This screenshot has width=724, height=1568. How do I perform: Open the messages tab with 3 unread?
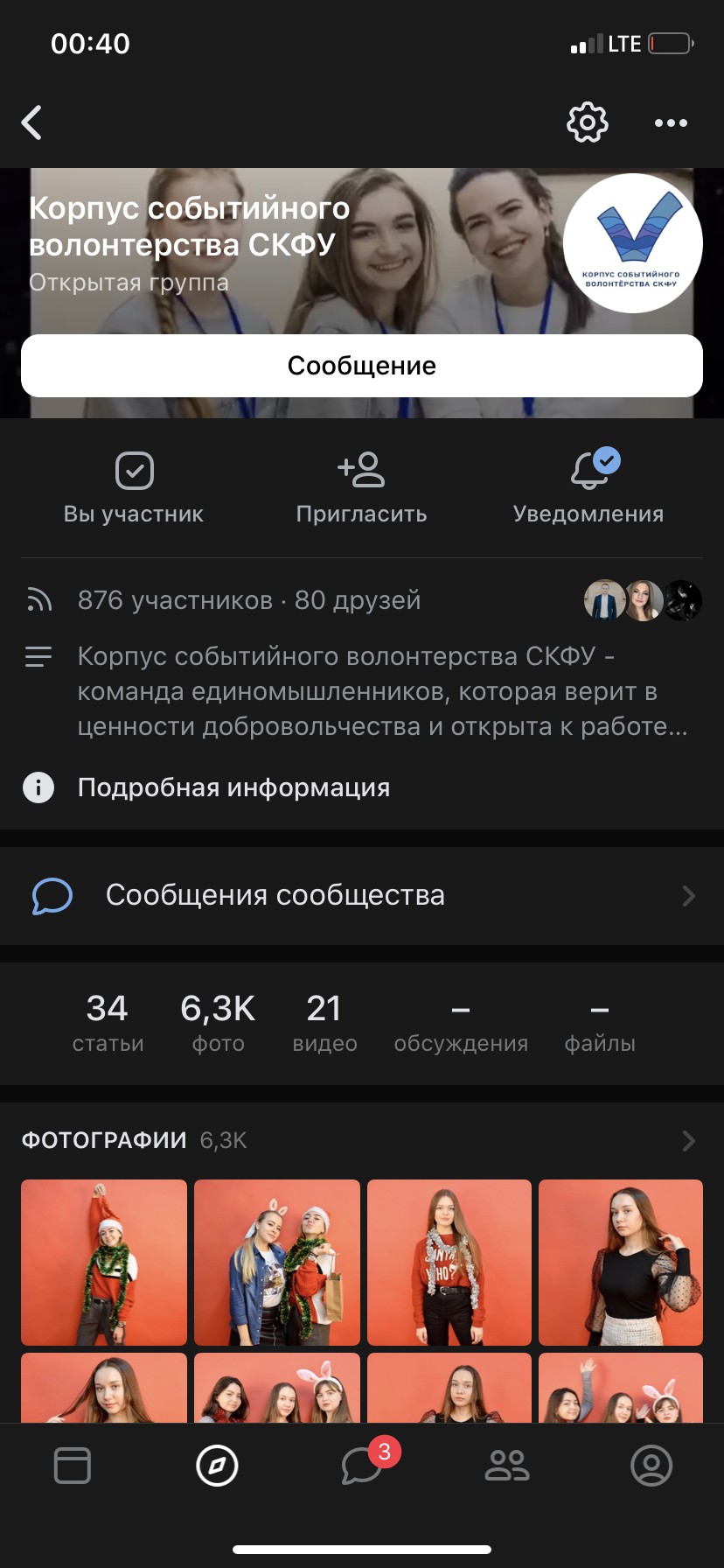tap(362, 1464)
